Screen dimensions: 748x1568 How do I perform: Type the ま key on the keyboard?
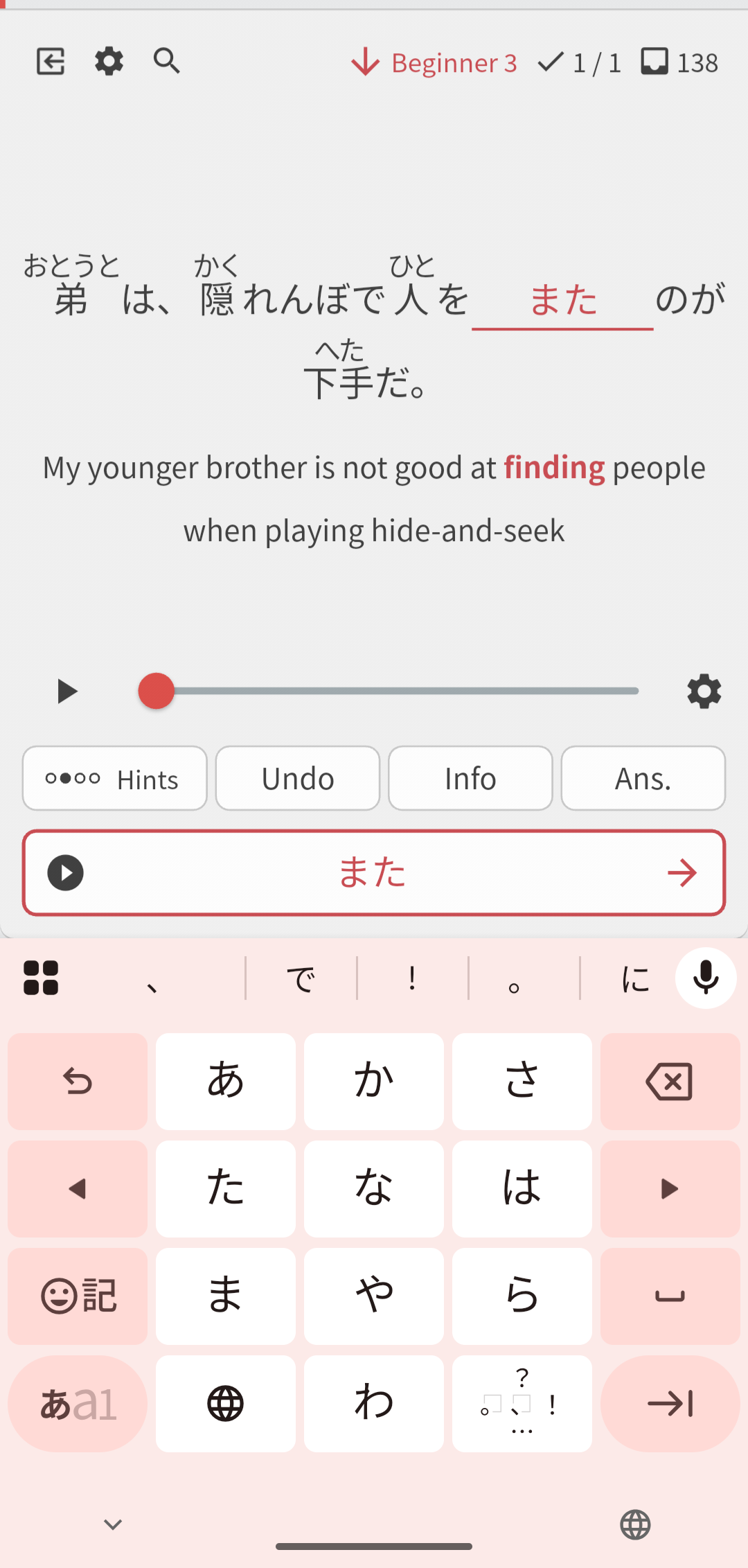[226, 1296]
